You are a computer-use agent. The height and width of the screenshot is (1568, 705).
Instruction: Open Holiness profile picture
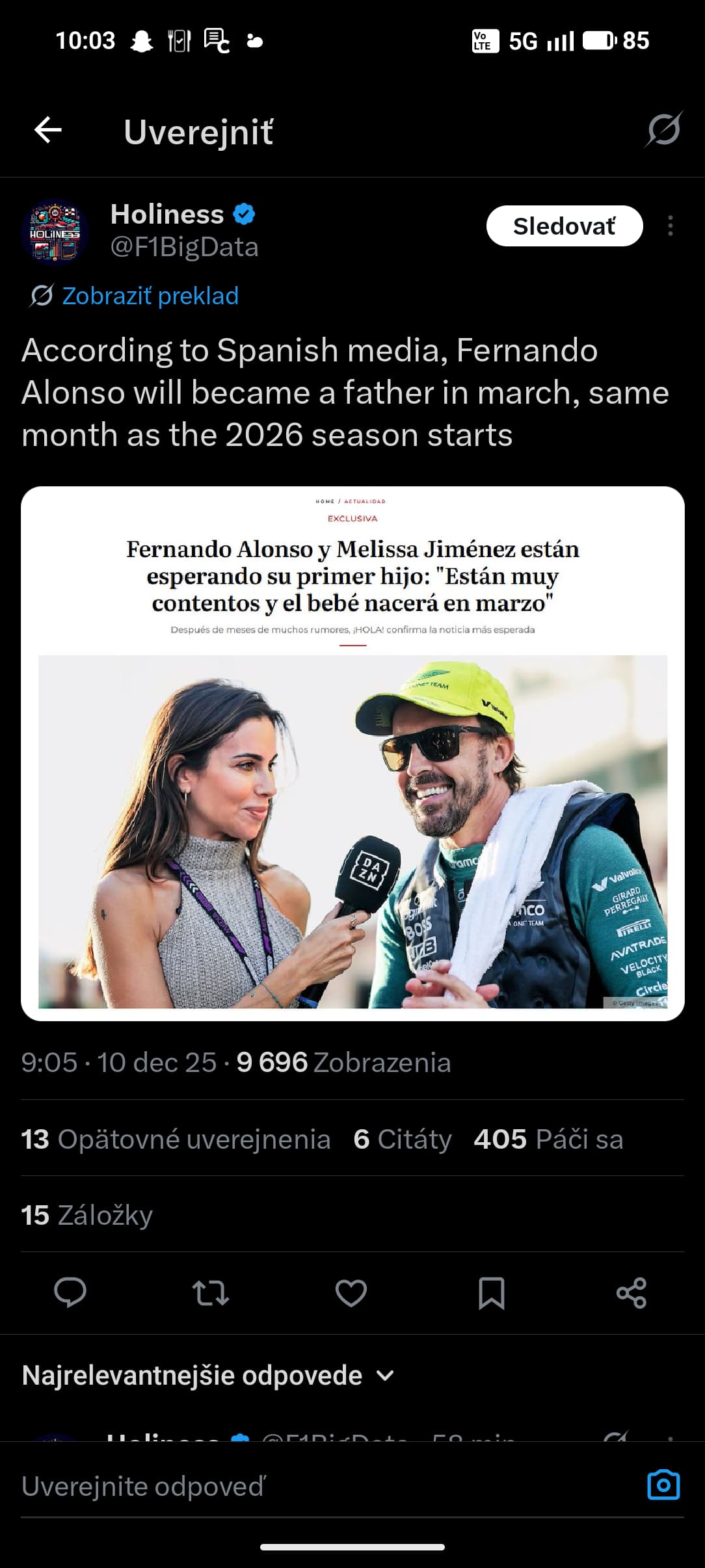(x=55, y=232)
